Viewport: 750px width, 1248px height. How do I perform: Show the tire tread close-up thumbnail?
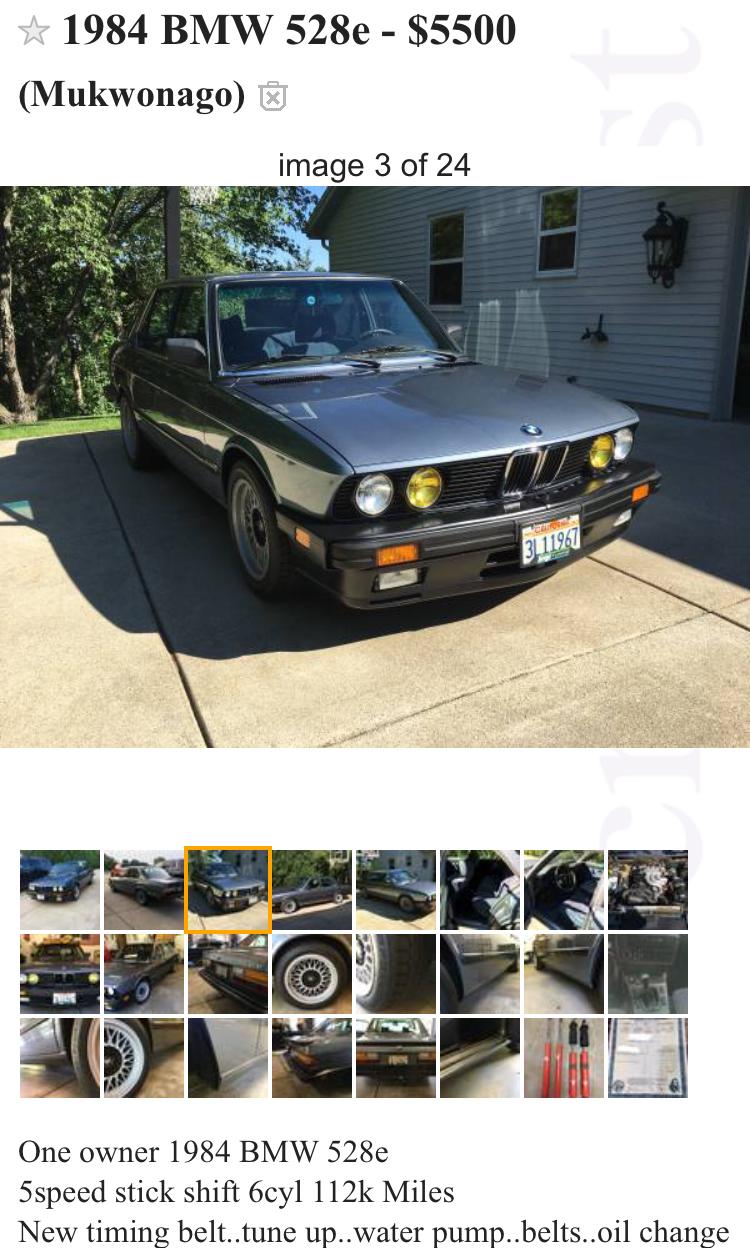396,974
